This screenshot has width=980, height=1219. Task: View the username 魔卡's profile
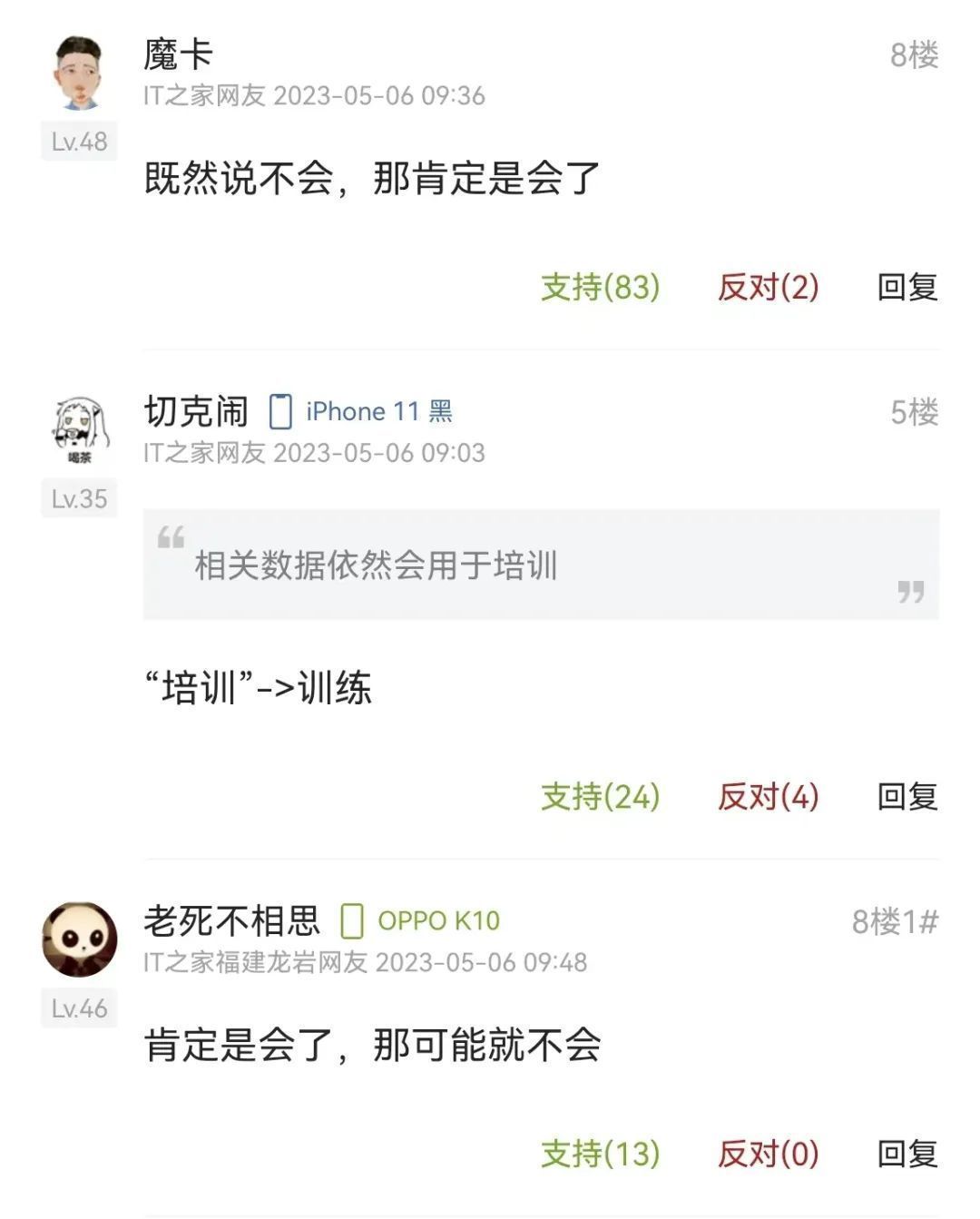[x=178, y=54]
